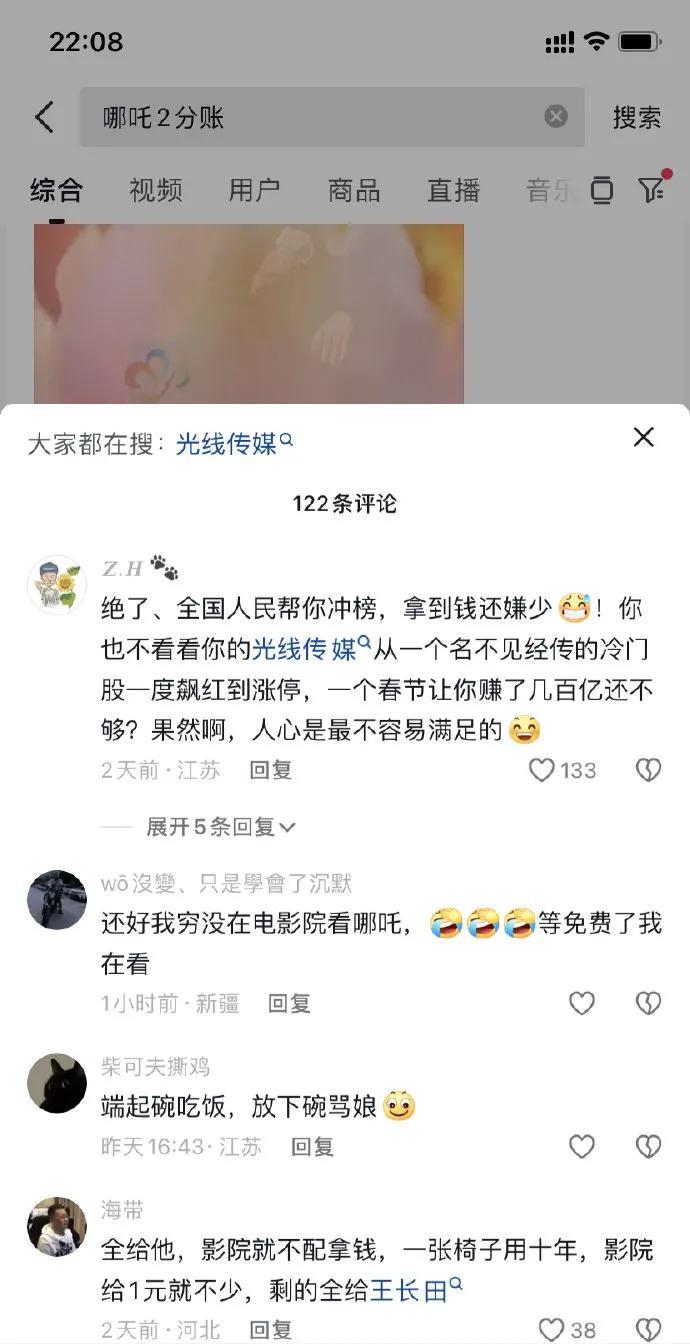
Task: Clear the search text 哪吒2分账
Action: pyautogui.click(x=556, y=117)
